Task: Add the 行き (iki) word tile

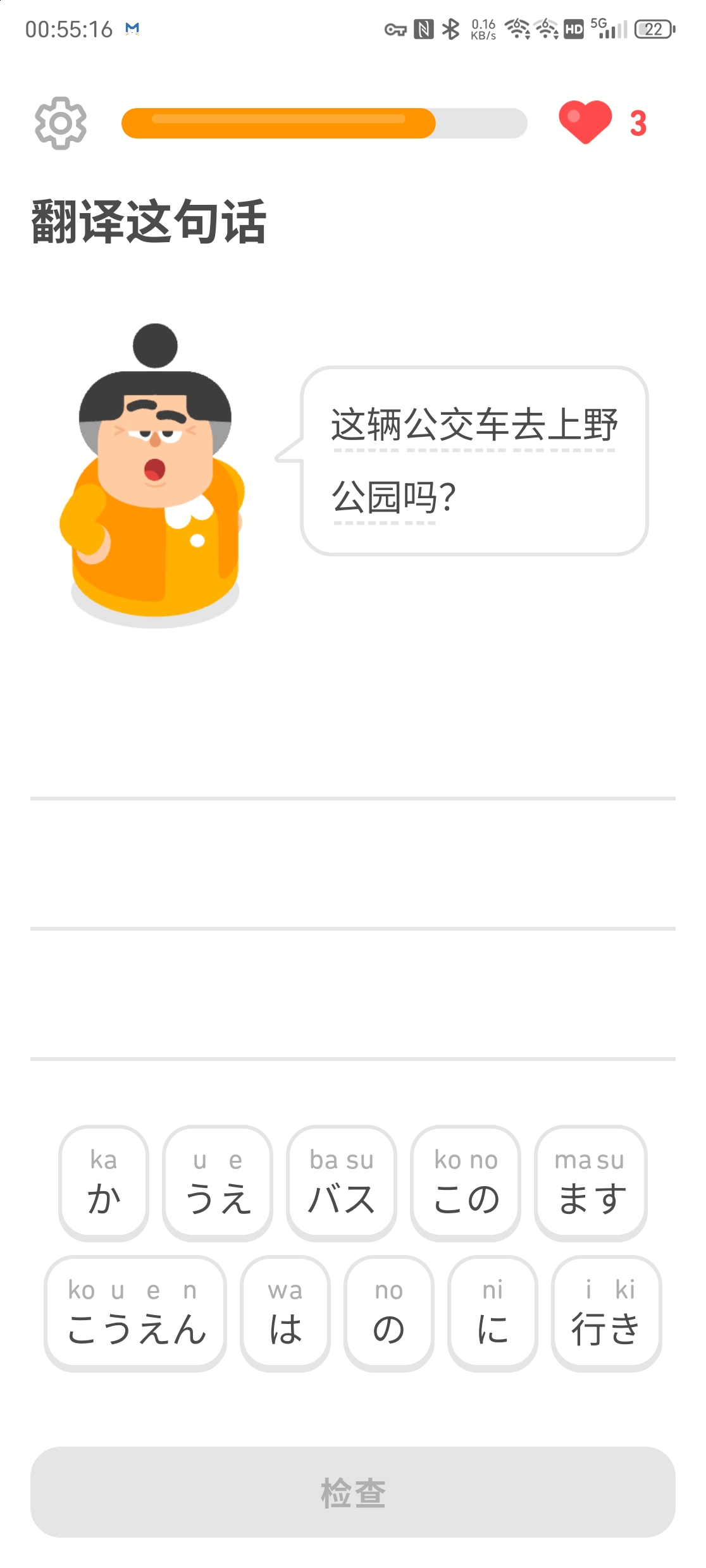Action: tap(606, 1313)
